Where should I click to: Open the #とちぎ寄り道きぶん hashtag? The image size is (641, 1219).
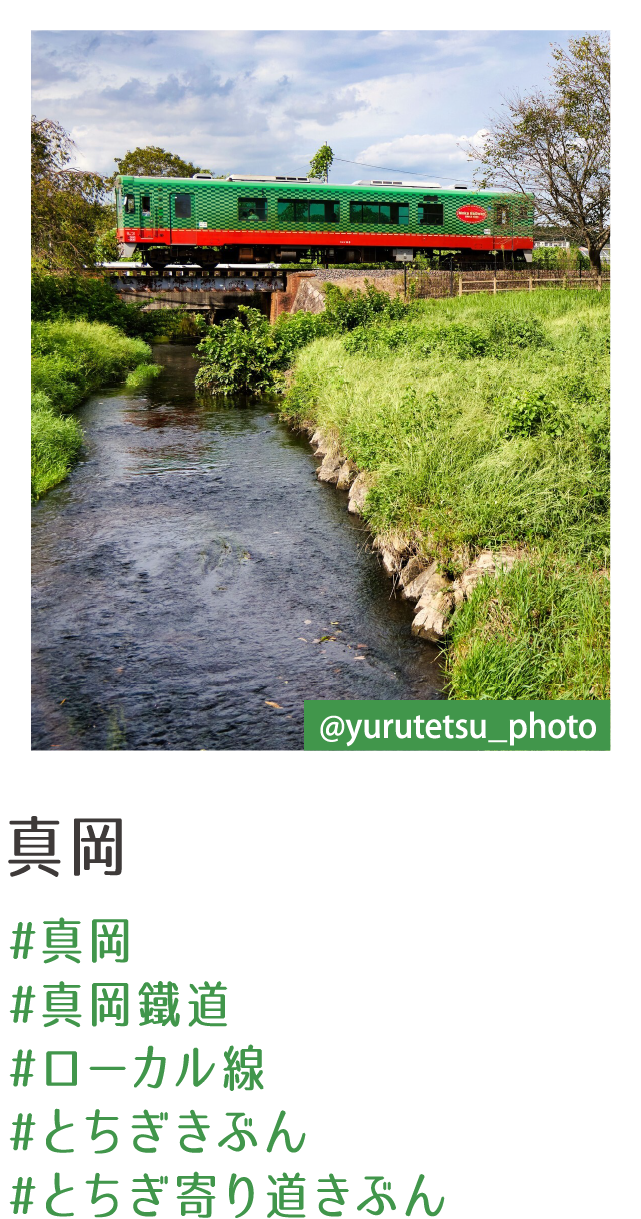pos(226,1195)
